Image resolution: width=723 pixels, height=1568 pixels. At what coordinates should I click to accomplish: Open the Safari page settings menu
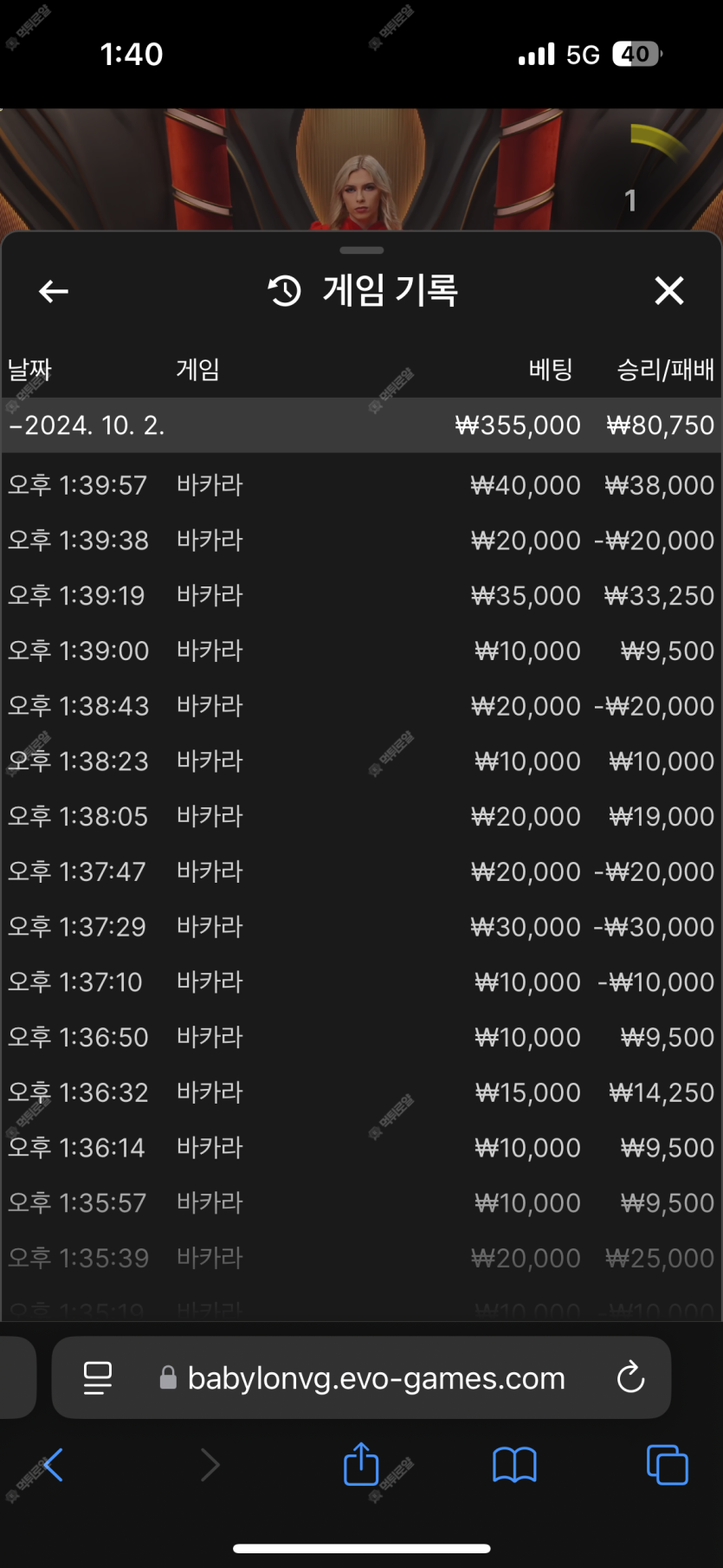pos(98,1377)
